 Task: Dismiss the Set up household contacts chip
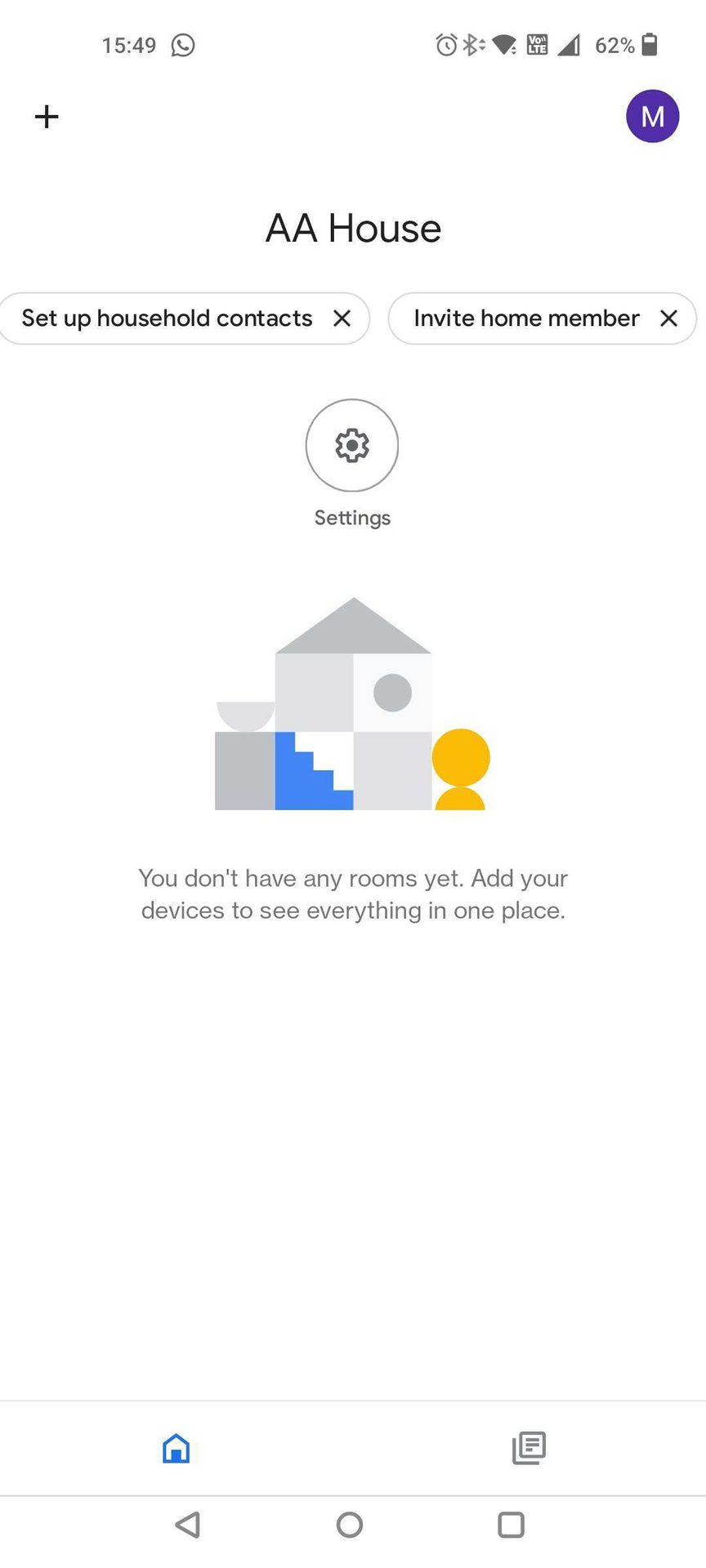[342, 318]
